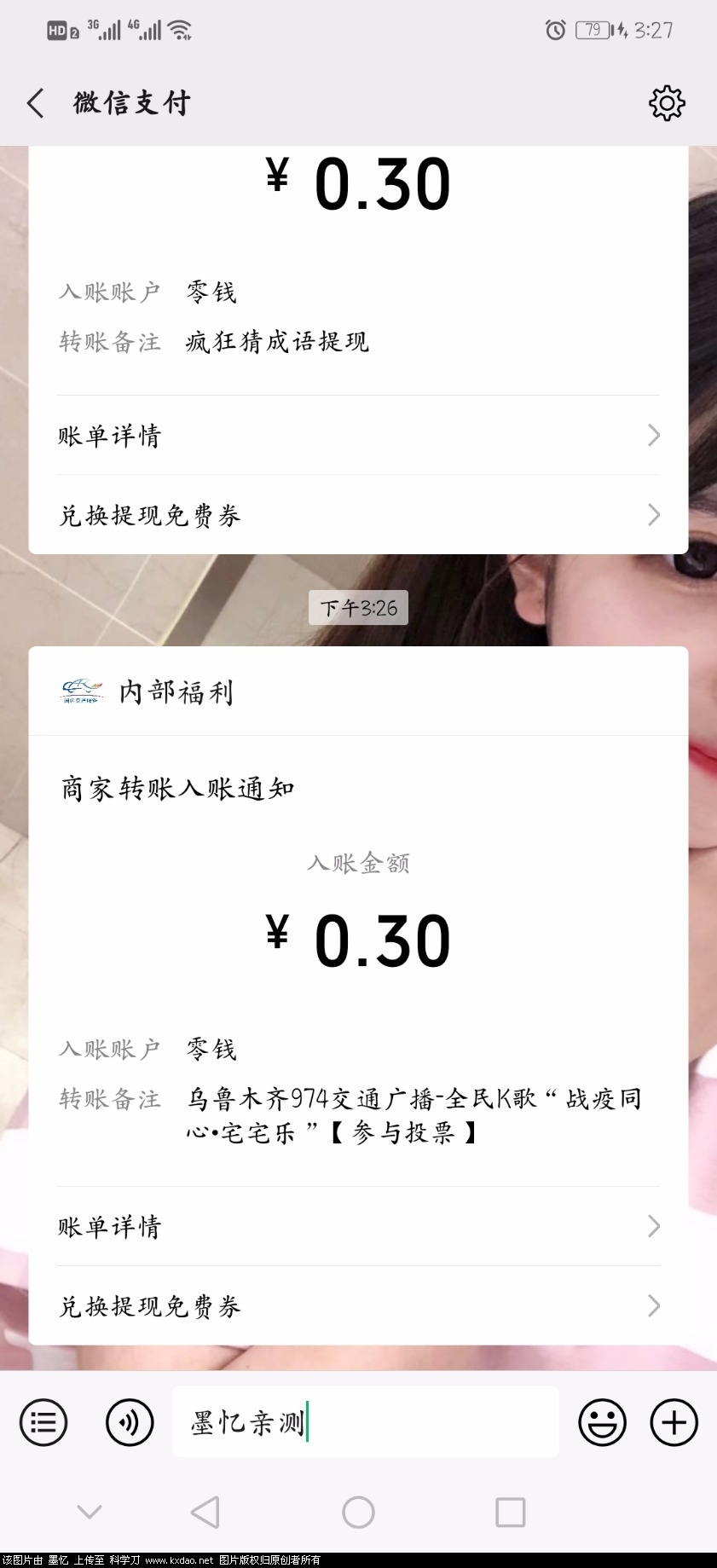Tap the back arrow to leave 微信支付
This screenshot has height=1568, width=717.
[x=34, y=102]
